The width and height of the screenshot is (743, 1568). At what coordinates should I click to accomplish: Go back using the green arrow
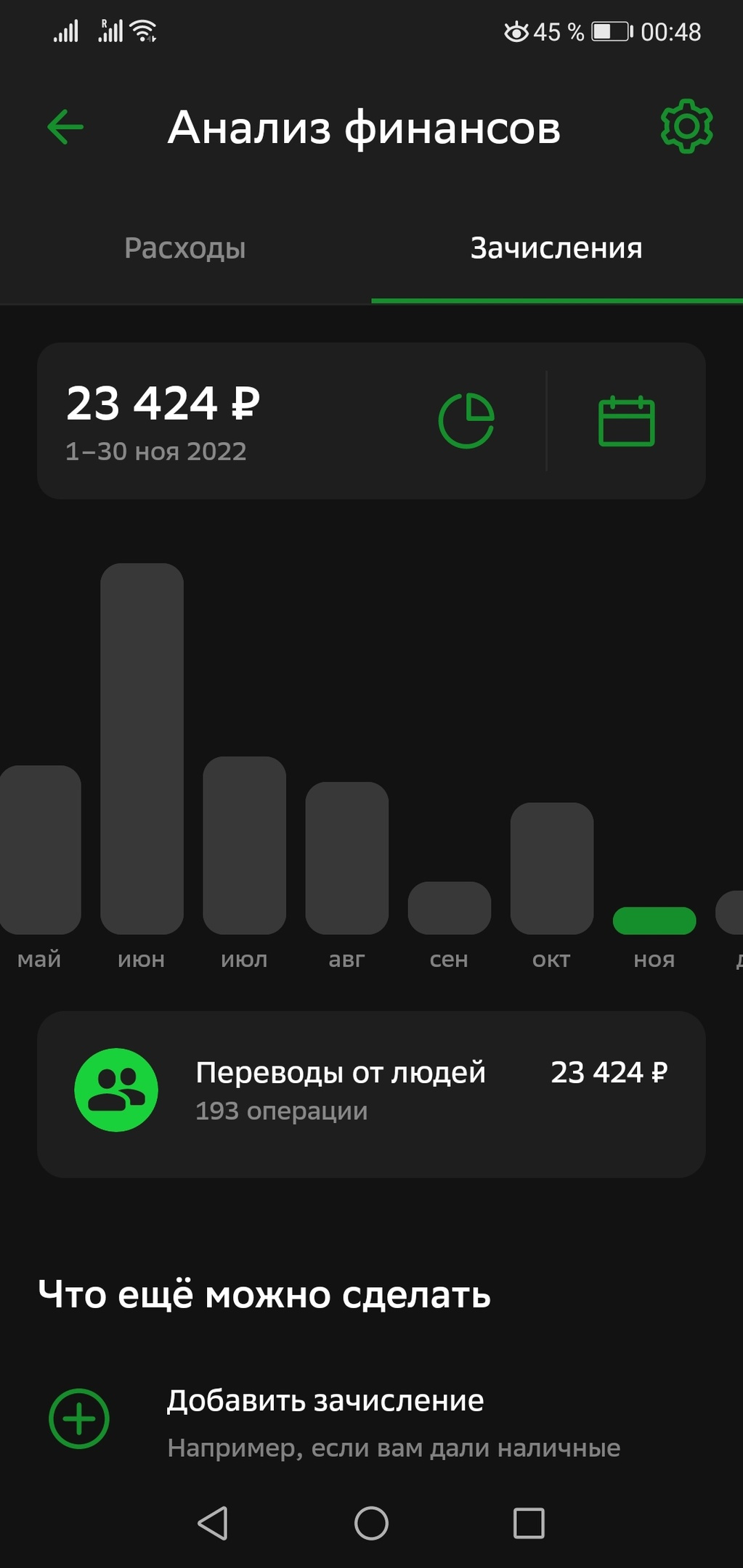(65, 128)
